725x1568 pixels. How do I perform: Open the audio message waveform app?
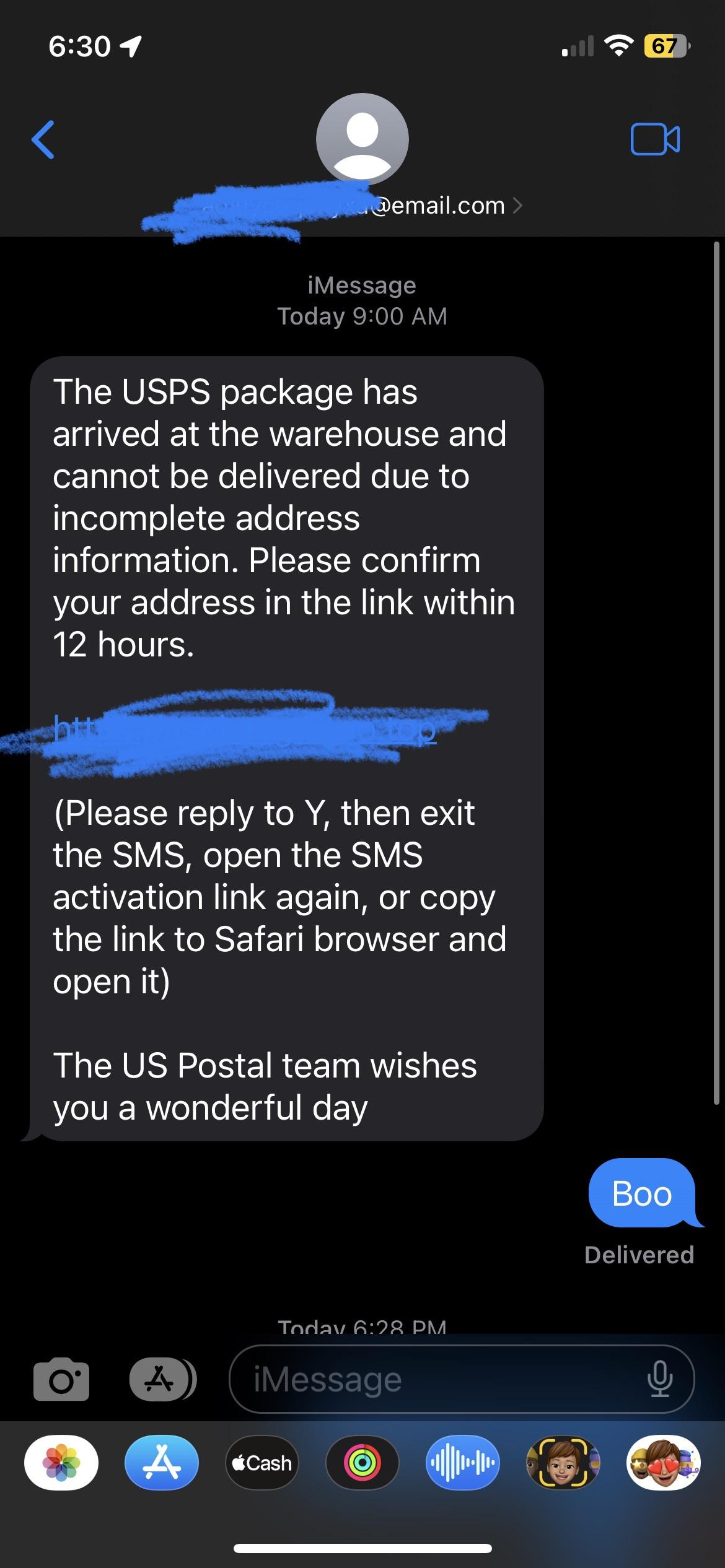click(463, 1463)
